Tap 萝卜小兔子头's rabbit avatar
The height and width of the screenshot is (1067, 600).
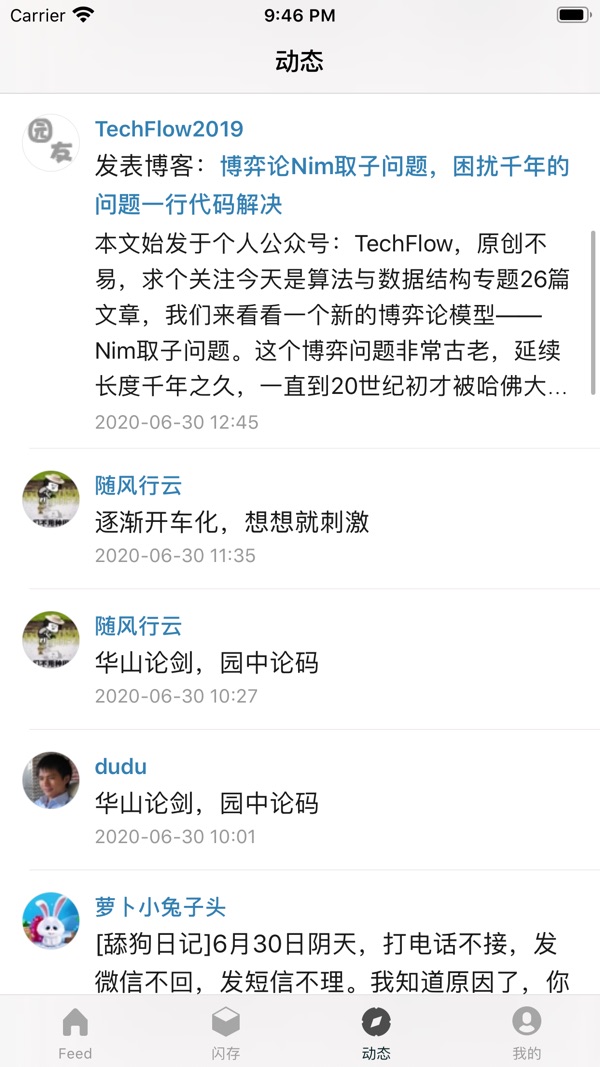point(51,920)
